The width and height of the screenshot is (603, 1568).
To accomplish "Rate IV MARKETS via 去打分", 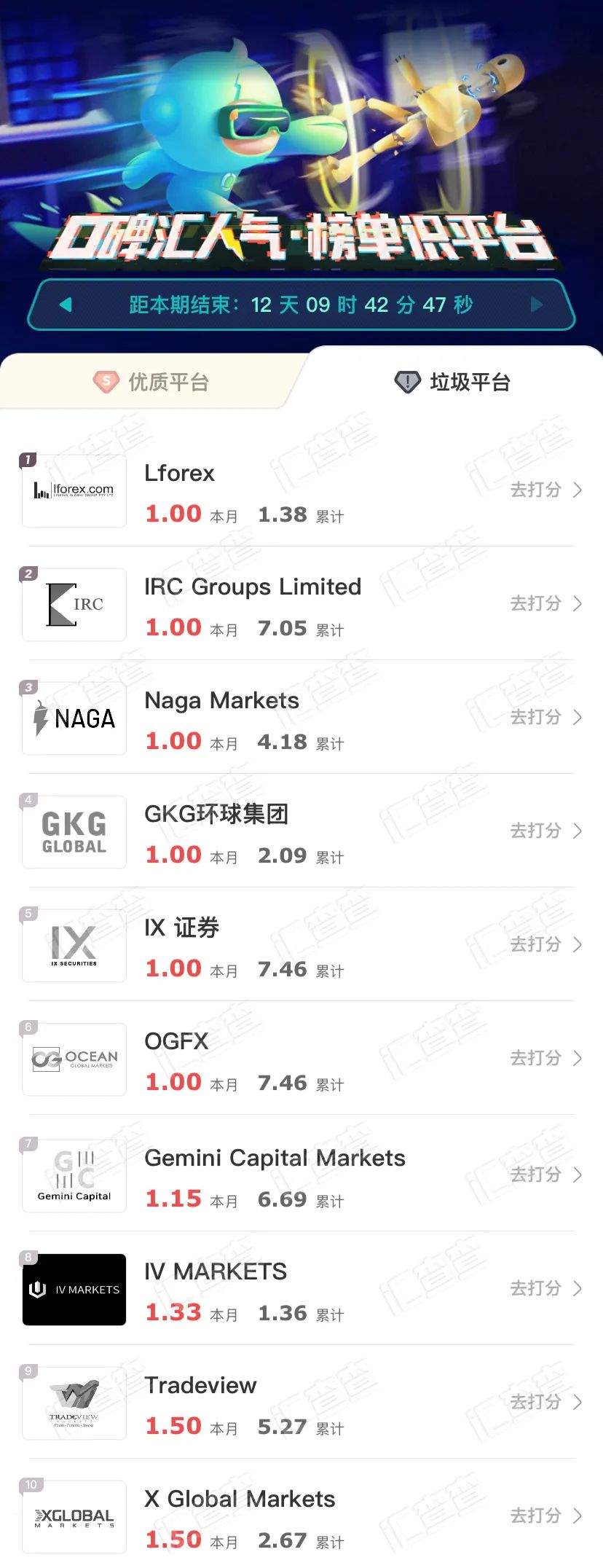I will [x=545, y=1288].
